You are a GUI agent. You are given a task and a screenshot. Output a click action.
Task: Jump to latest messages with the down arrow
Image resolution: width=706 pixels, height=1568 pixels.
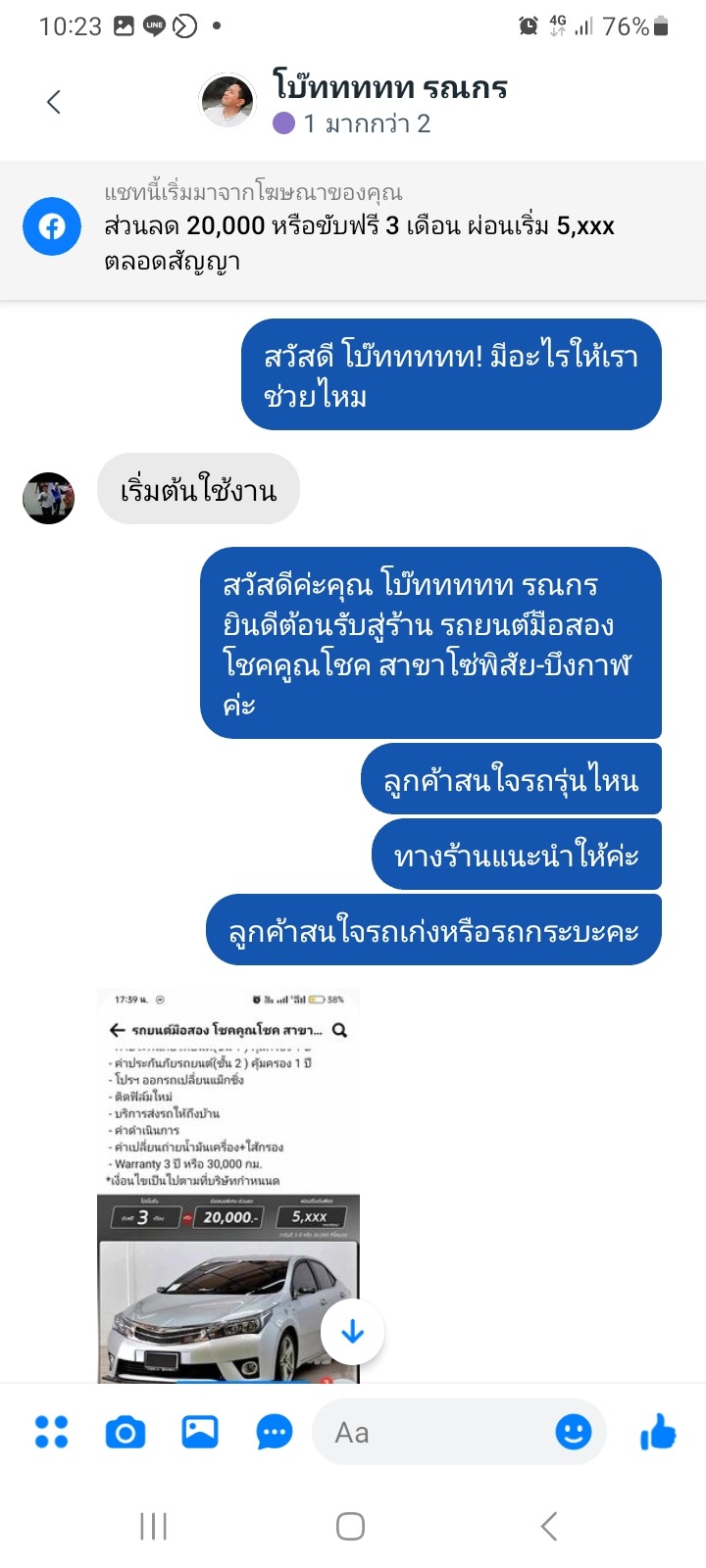coord(352,1332)
